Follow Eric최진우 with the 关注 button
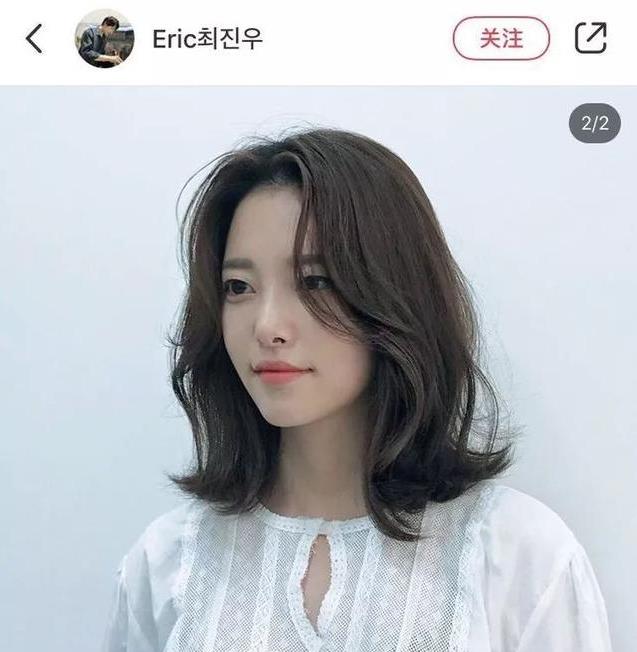637x652 pixels. point(501,39)
